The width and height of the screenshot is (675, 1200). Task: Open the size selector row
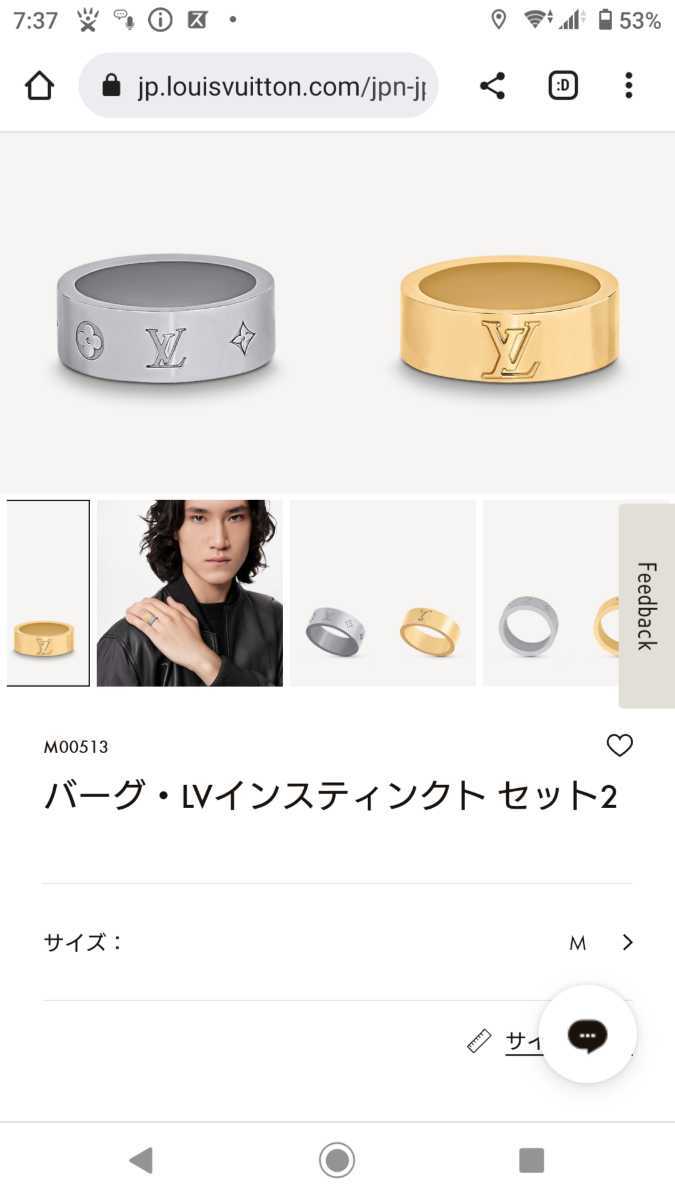[337, 942]
